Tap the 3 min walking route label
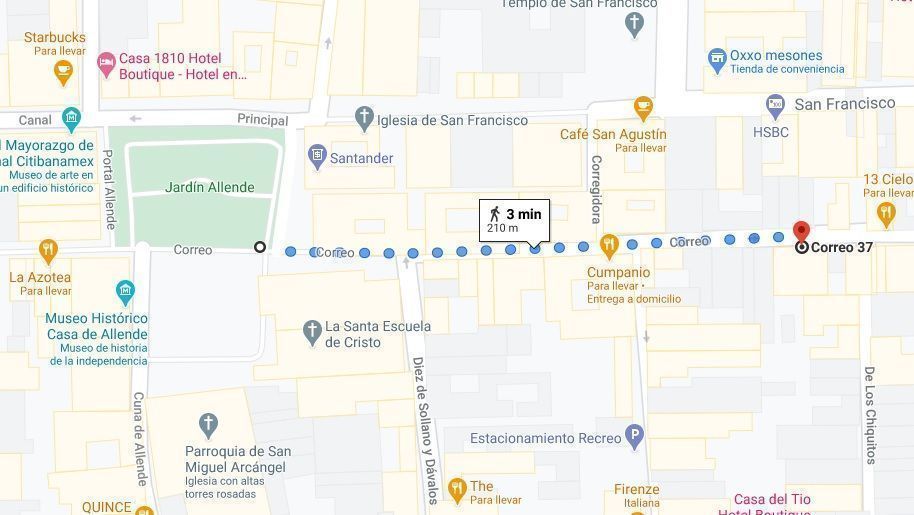This screenshot has height=515, width=914. pyautogui.click(x=514, y=220)
